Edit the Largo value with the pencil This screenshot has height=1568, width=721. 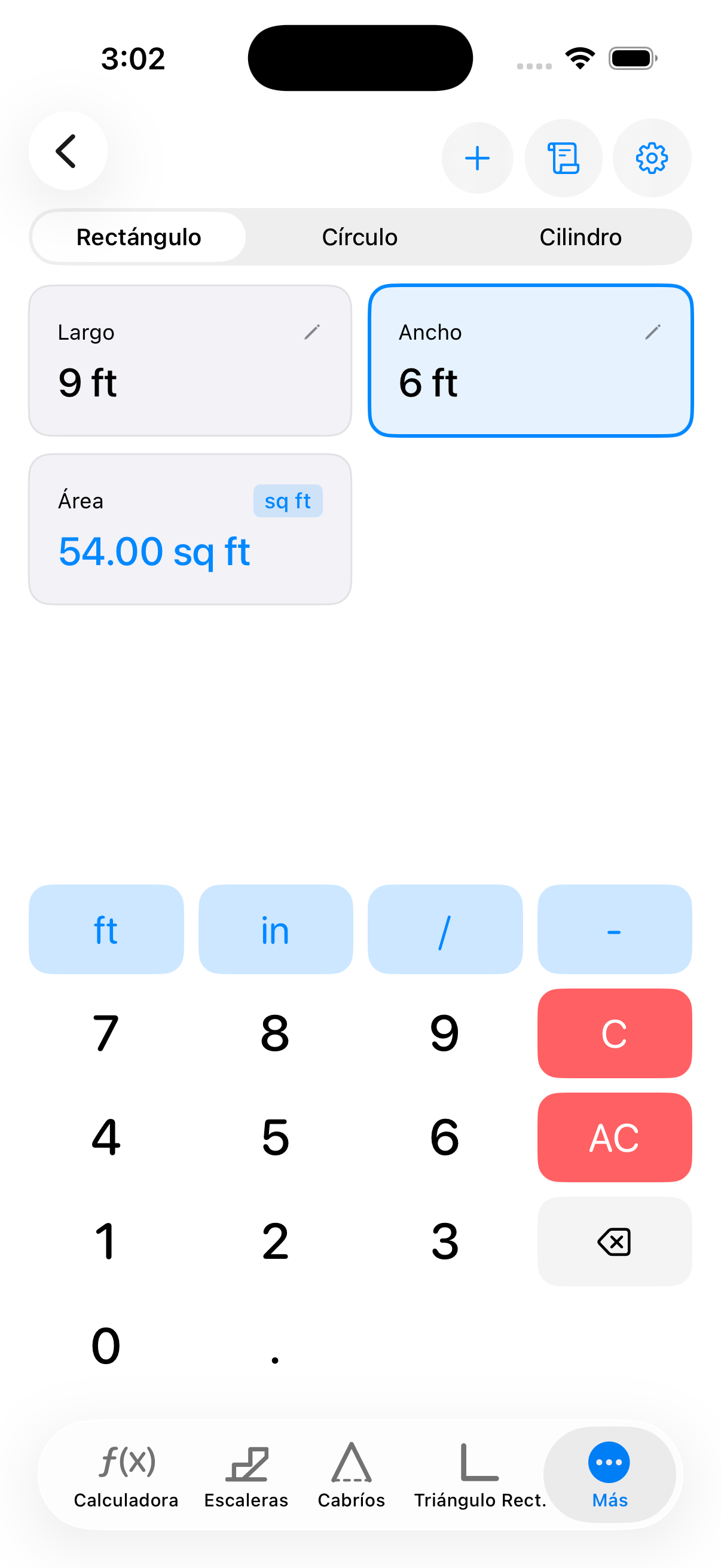point(313,332)
